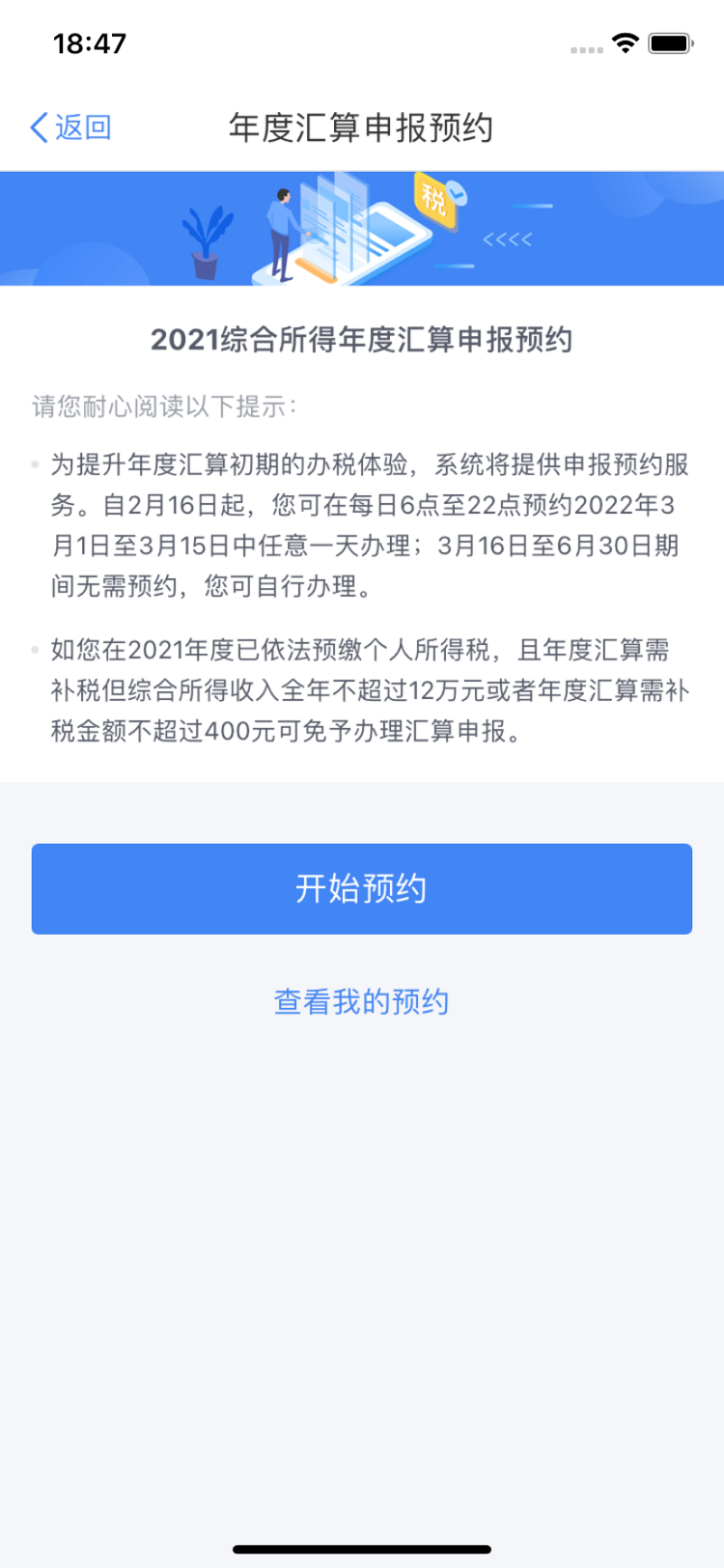
Task: Tap 返回 to go back
Action: 80,126
